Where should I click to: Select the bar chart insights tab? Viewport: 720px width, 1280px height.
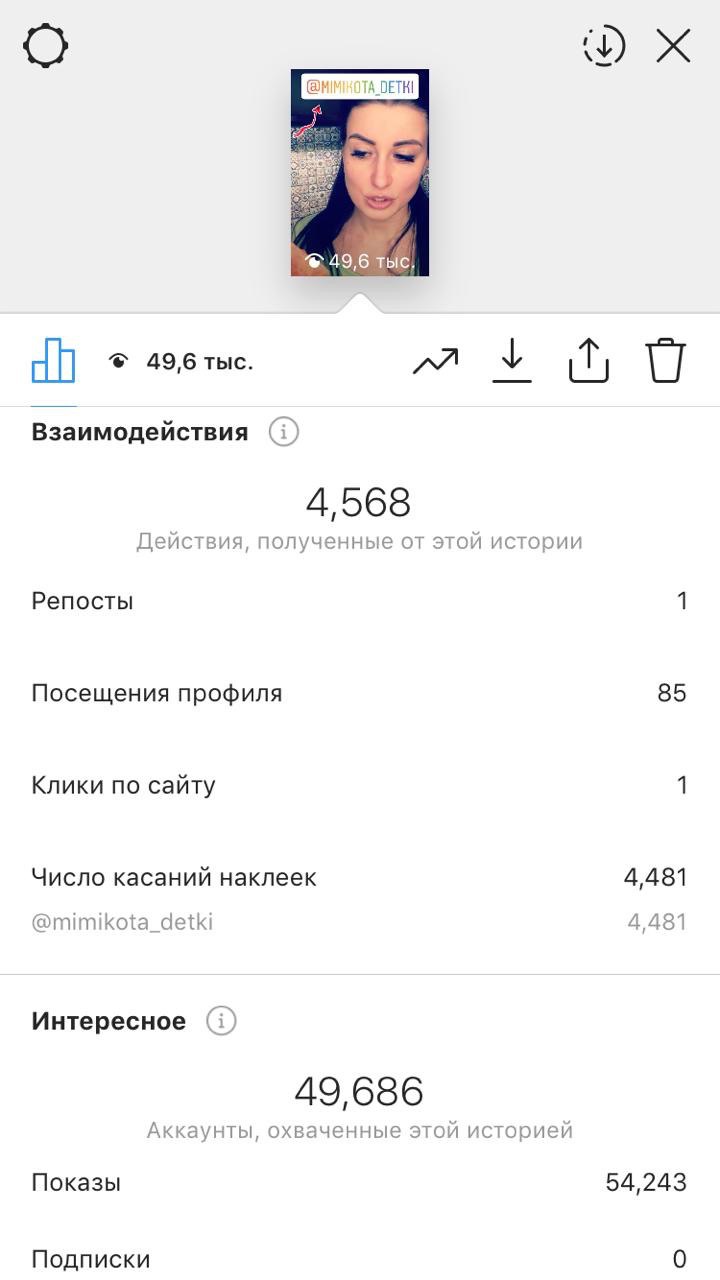(54, 361)
